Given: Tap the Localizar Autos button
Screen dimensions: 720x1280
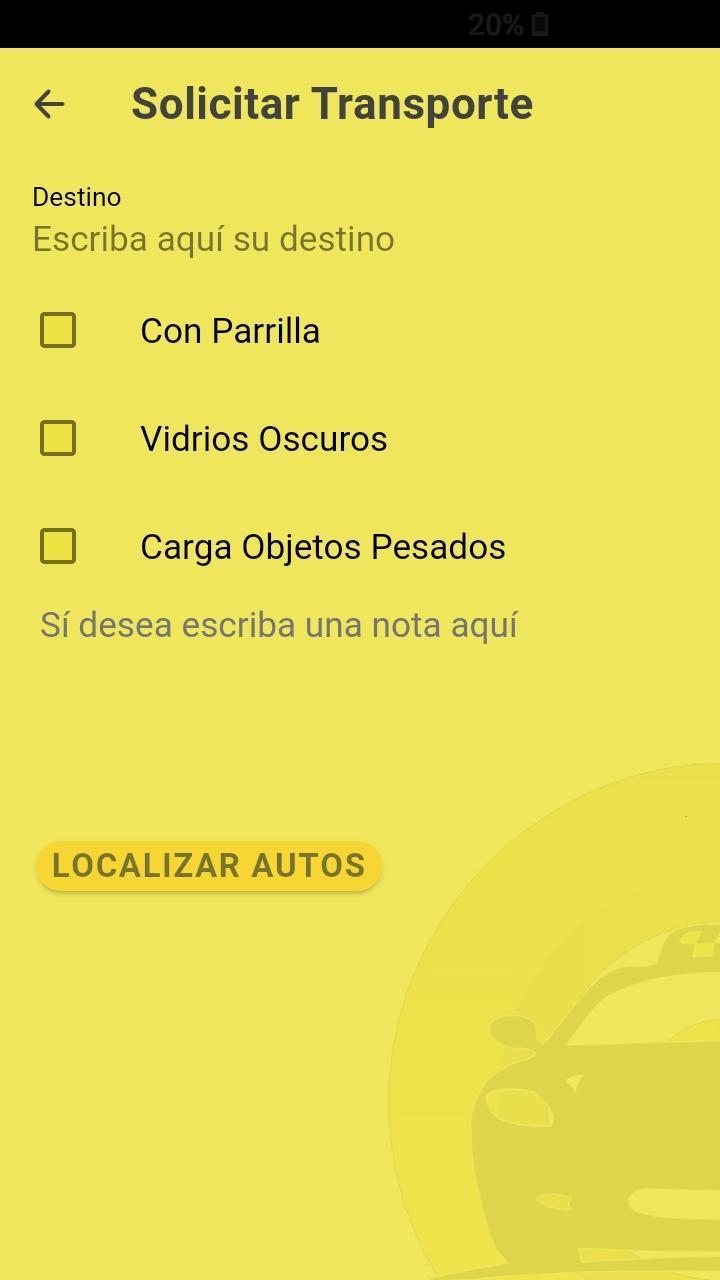Looking at the screenshot, I should click(x=209, y=866).
